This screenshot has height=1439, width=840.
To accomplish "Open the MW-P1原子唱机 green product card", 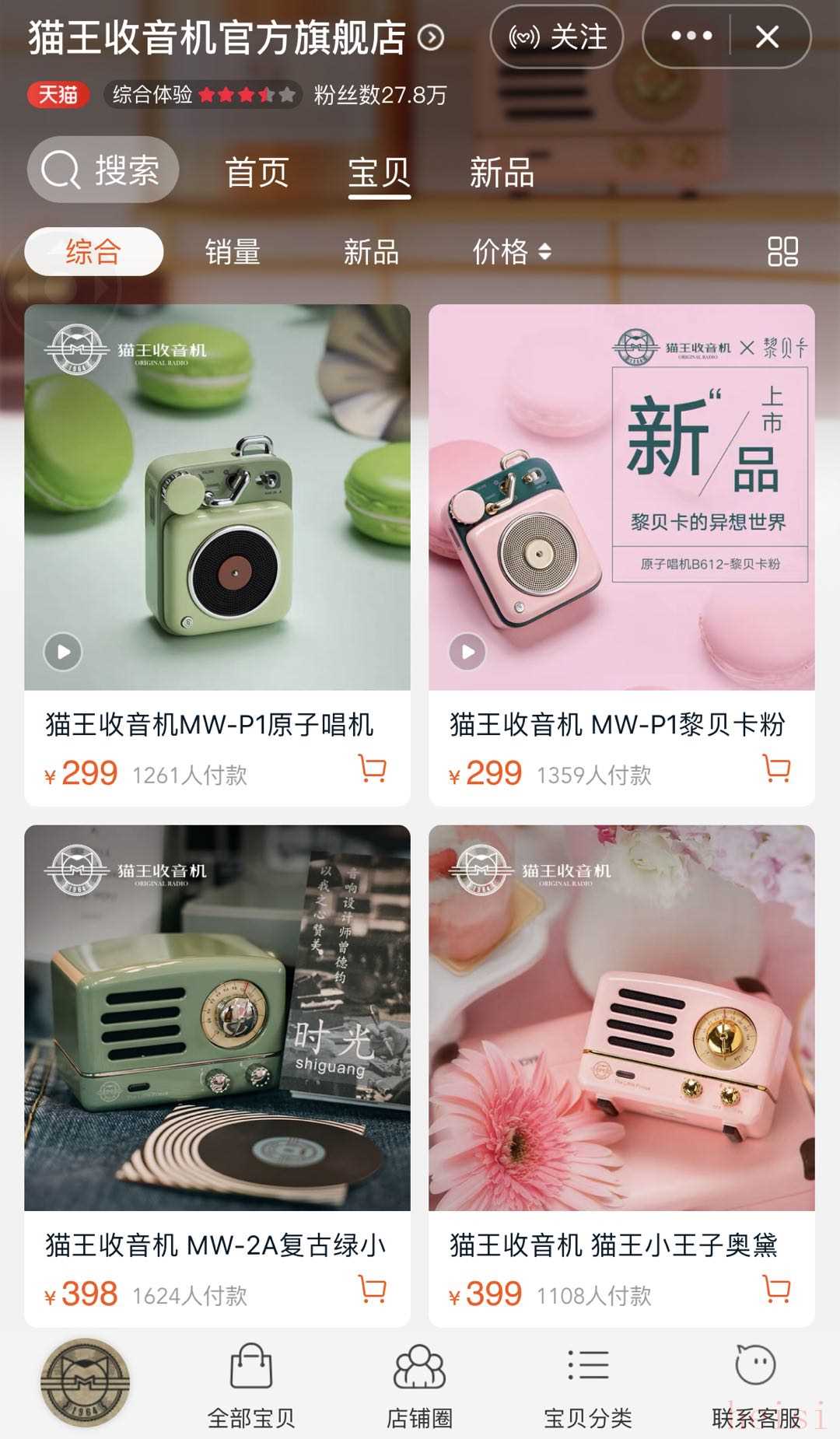I will pos(217,498).
